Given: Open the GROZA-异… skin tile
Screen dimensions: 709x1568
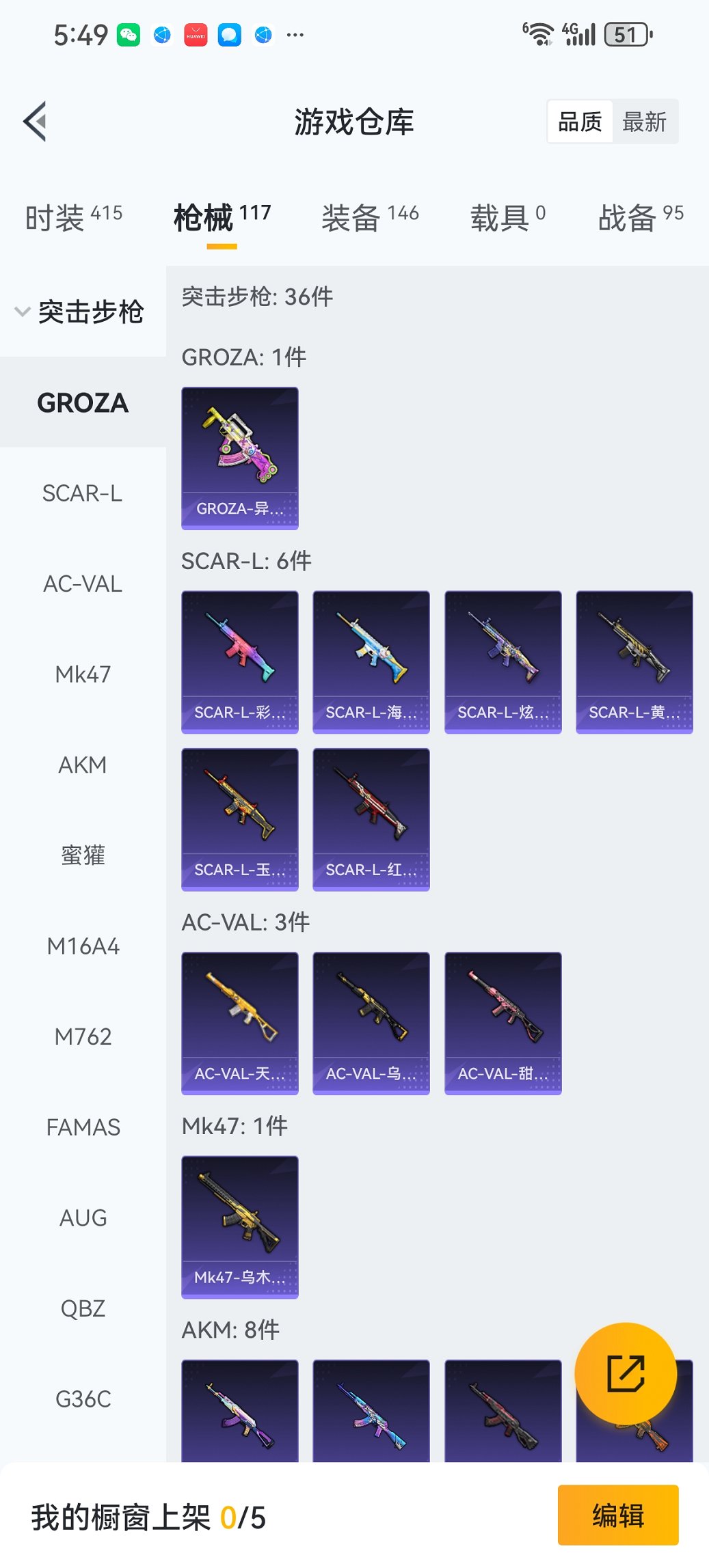Looking at the screenshot, I should (240, 458).
